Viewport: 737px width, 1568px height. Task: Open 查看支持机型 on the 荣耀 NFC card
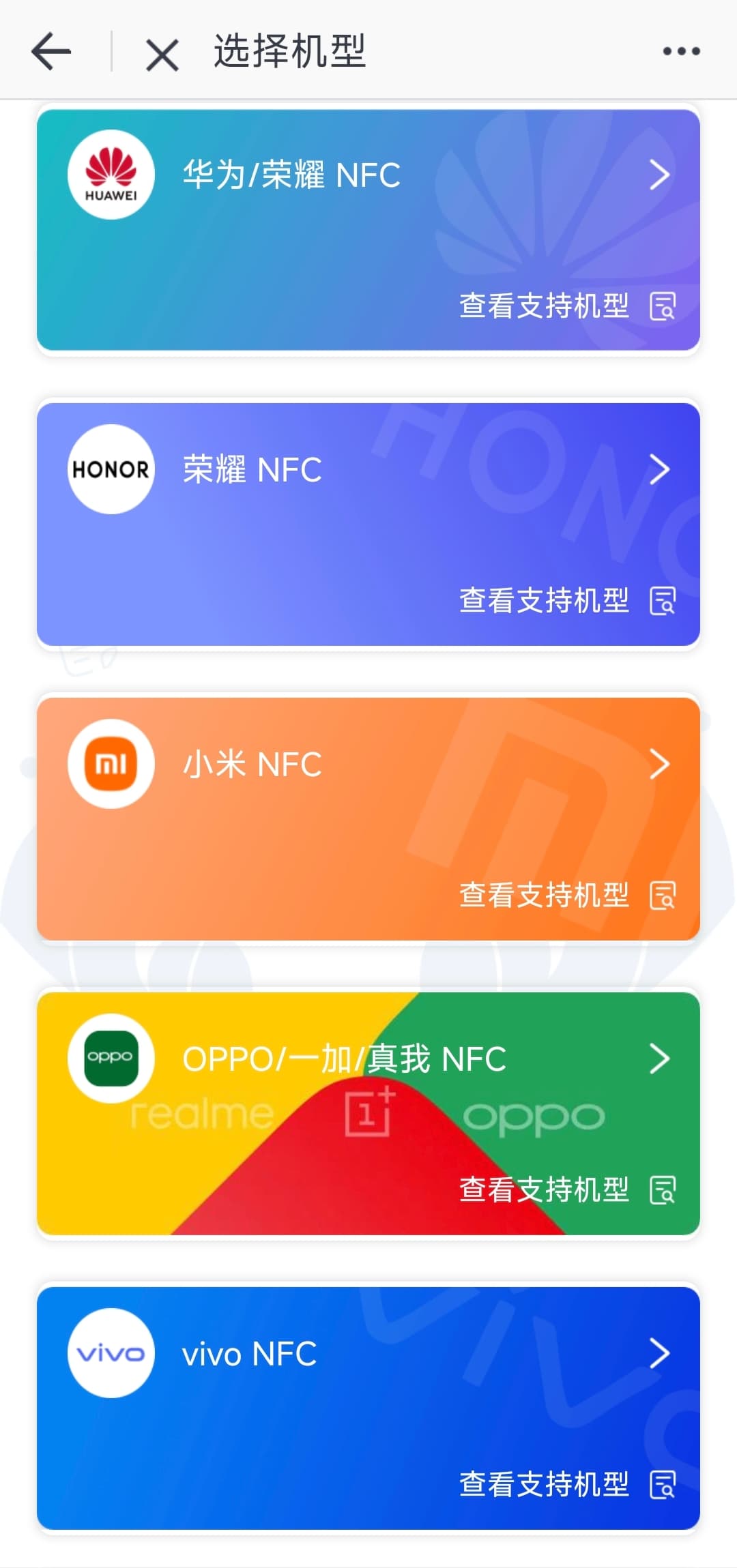point(566,600)
